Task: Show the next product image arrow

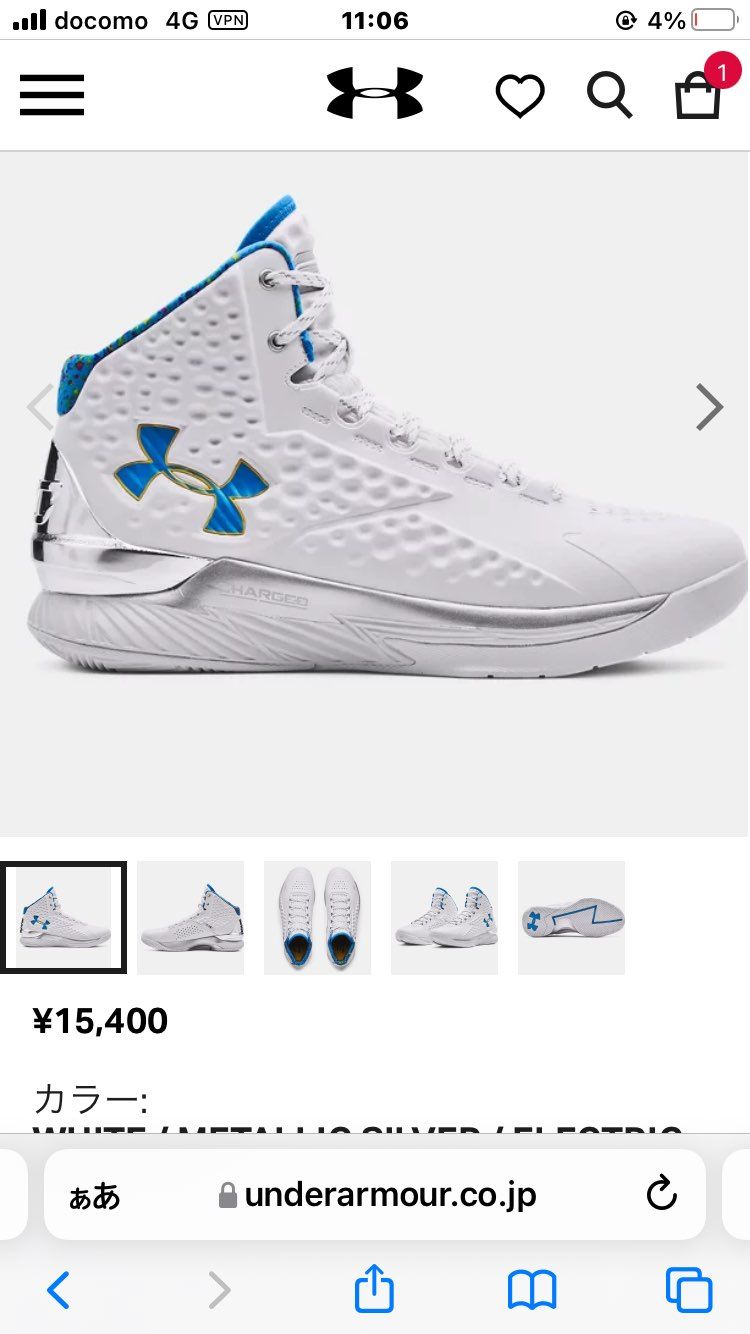Action: click(x=709, y=407)
